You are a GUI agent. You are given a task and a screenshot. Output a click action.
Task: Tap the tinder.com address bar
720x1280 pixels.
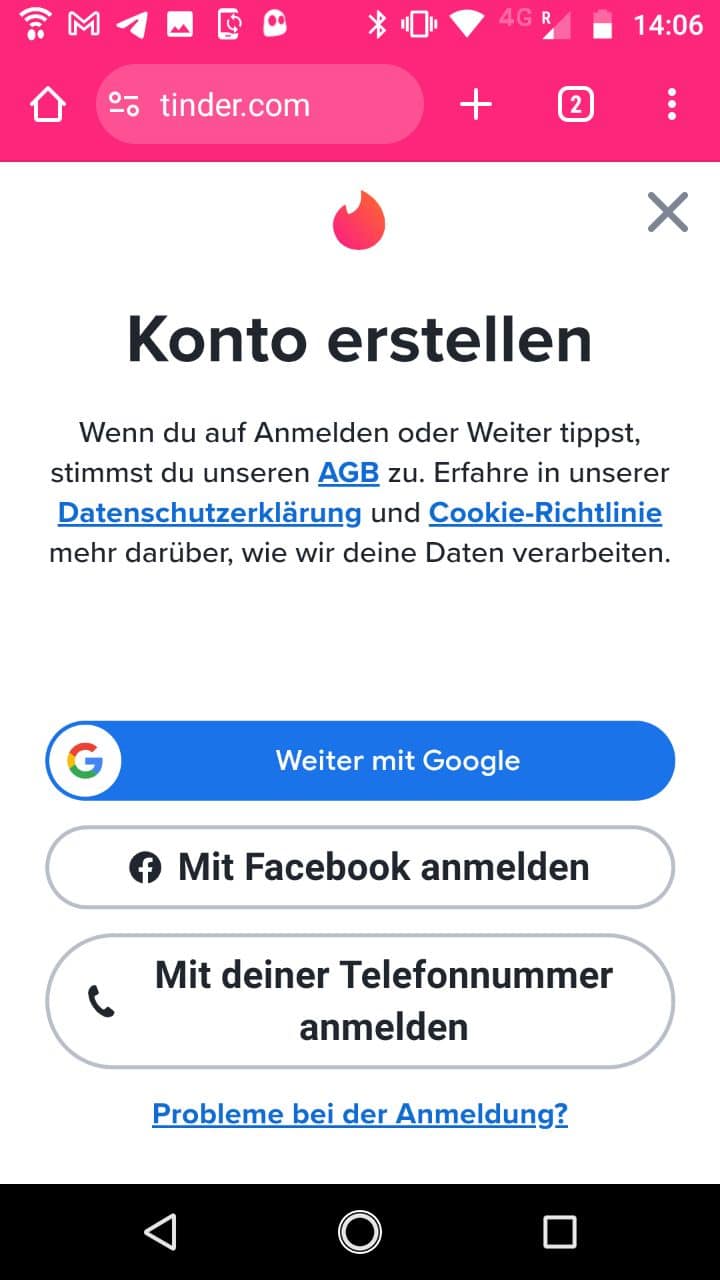[x=260, y=105]
